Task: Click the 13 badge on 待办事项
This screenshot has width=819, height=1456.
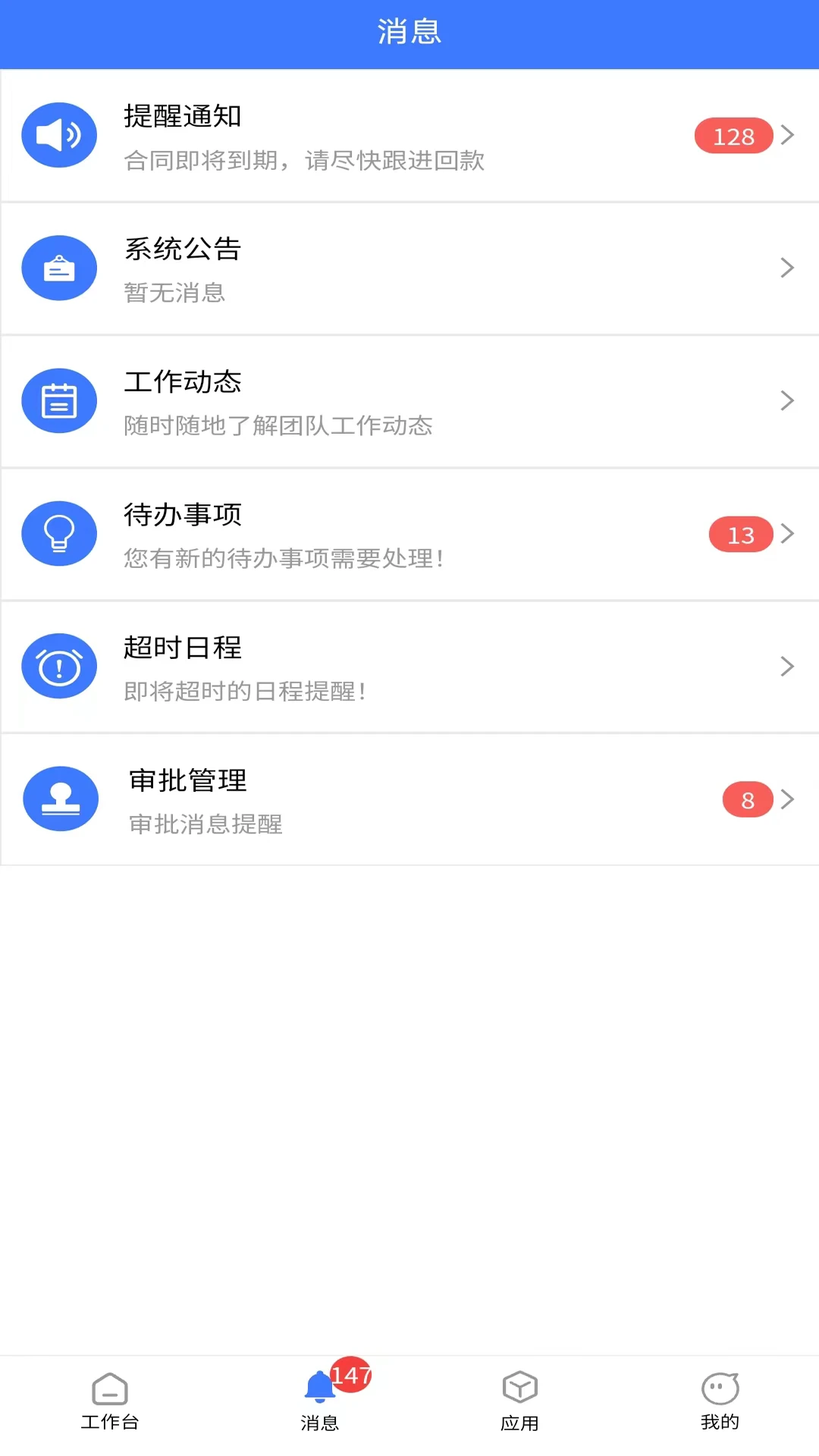Action: [740, 534]
